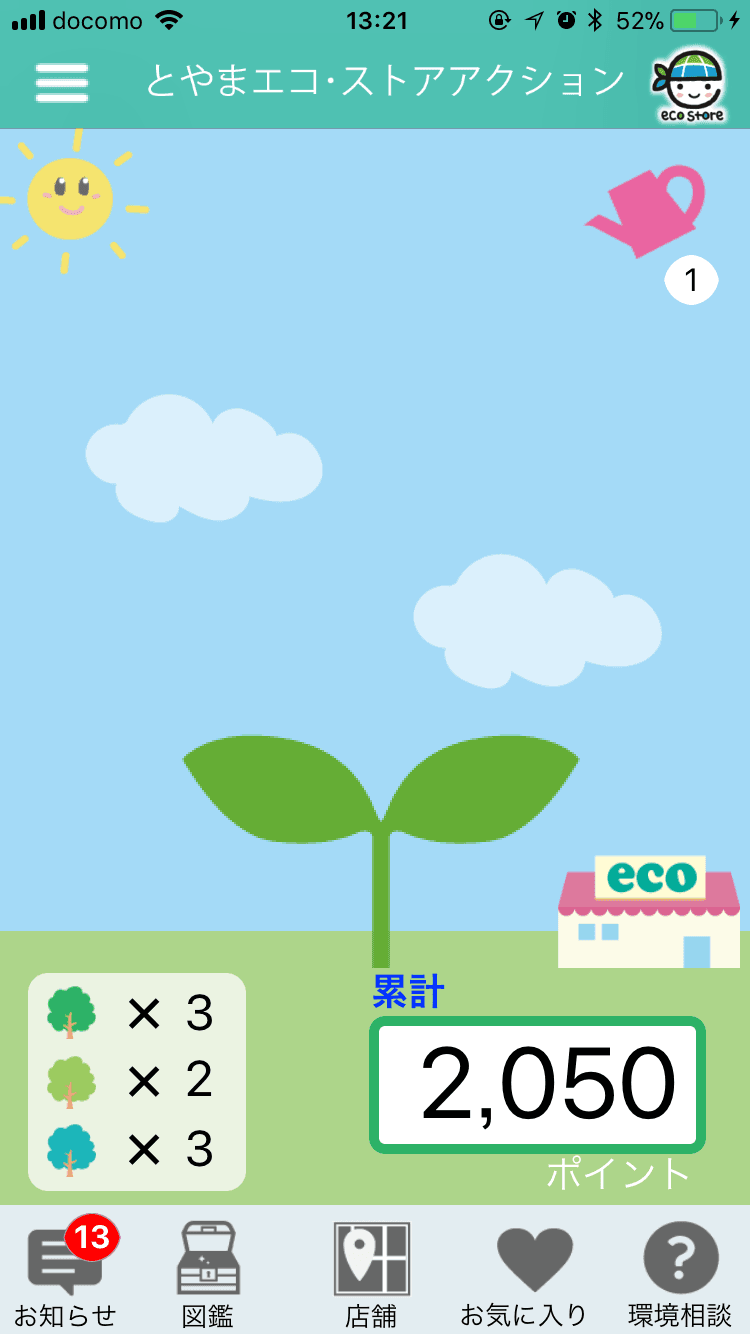Open the お知らせ notifications tab

(66, 1270)
